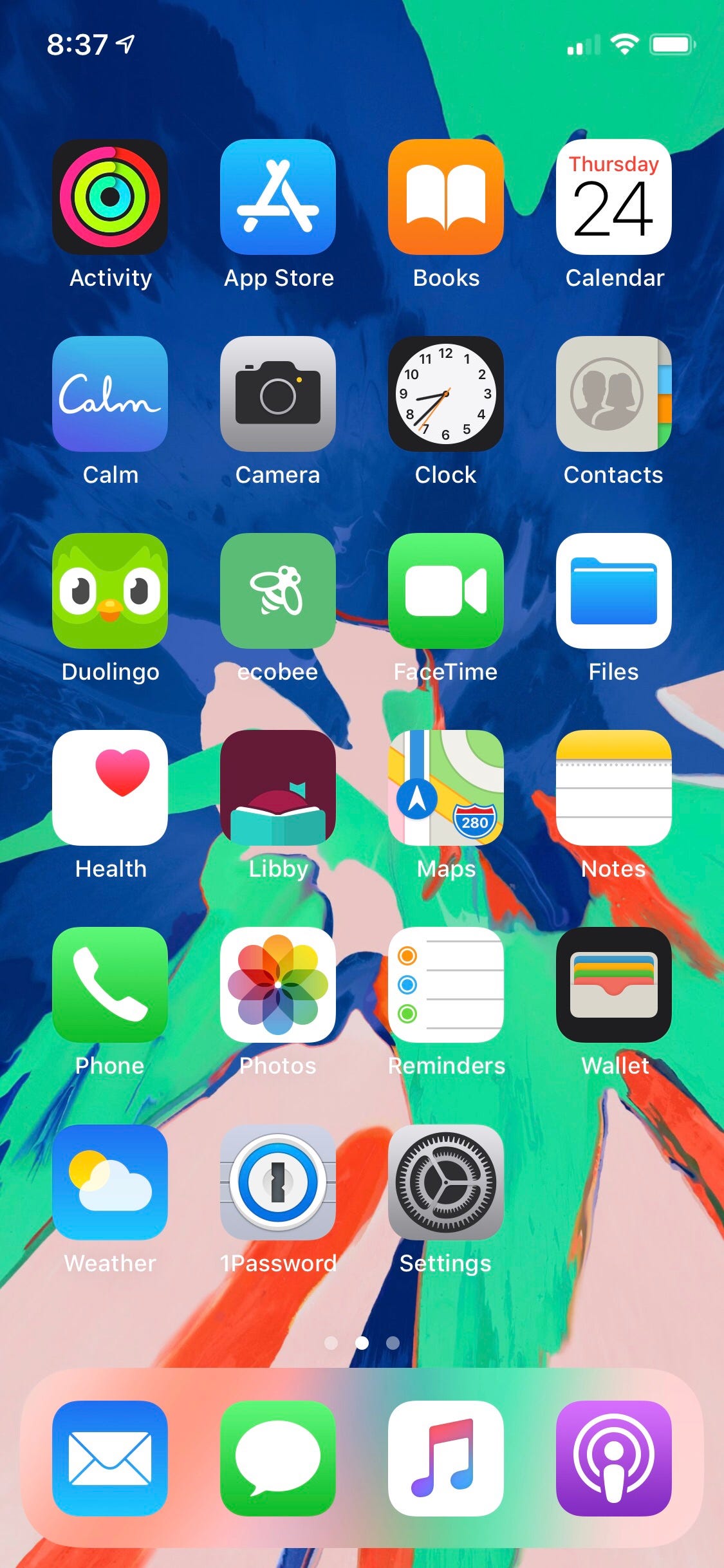The height and width of the screenshot is (1568, 724).
Task: Open Podcasts from the dock
Action: coord(614,1459)
